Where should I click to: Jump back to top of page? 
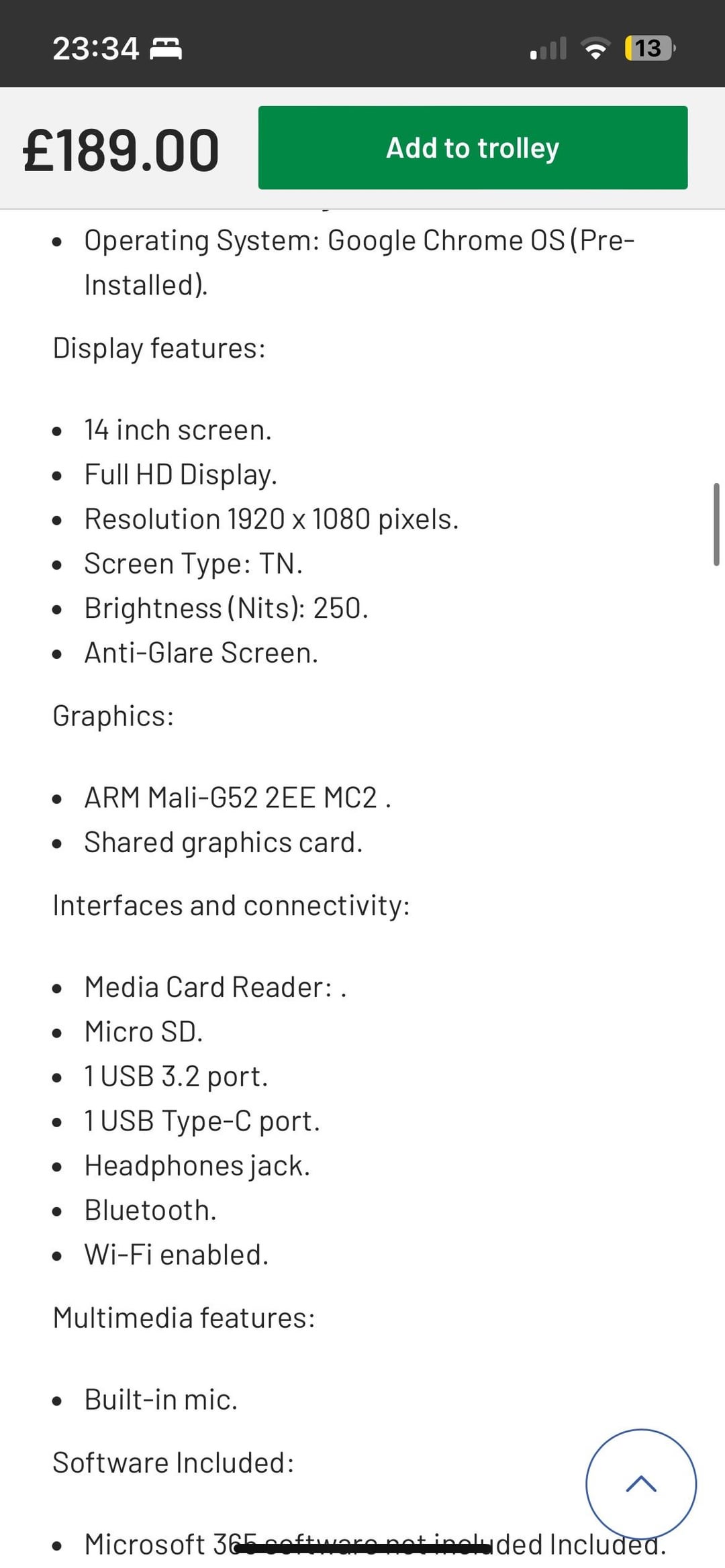[640, 1483]
